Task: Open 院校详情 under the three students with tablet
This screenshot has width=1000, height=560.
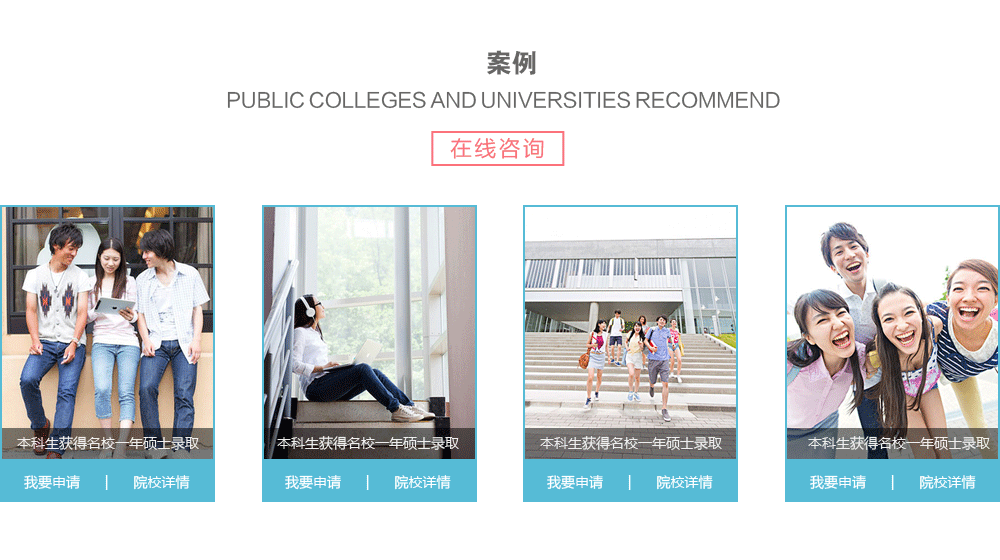Action: tap(161, 482)
